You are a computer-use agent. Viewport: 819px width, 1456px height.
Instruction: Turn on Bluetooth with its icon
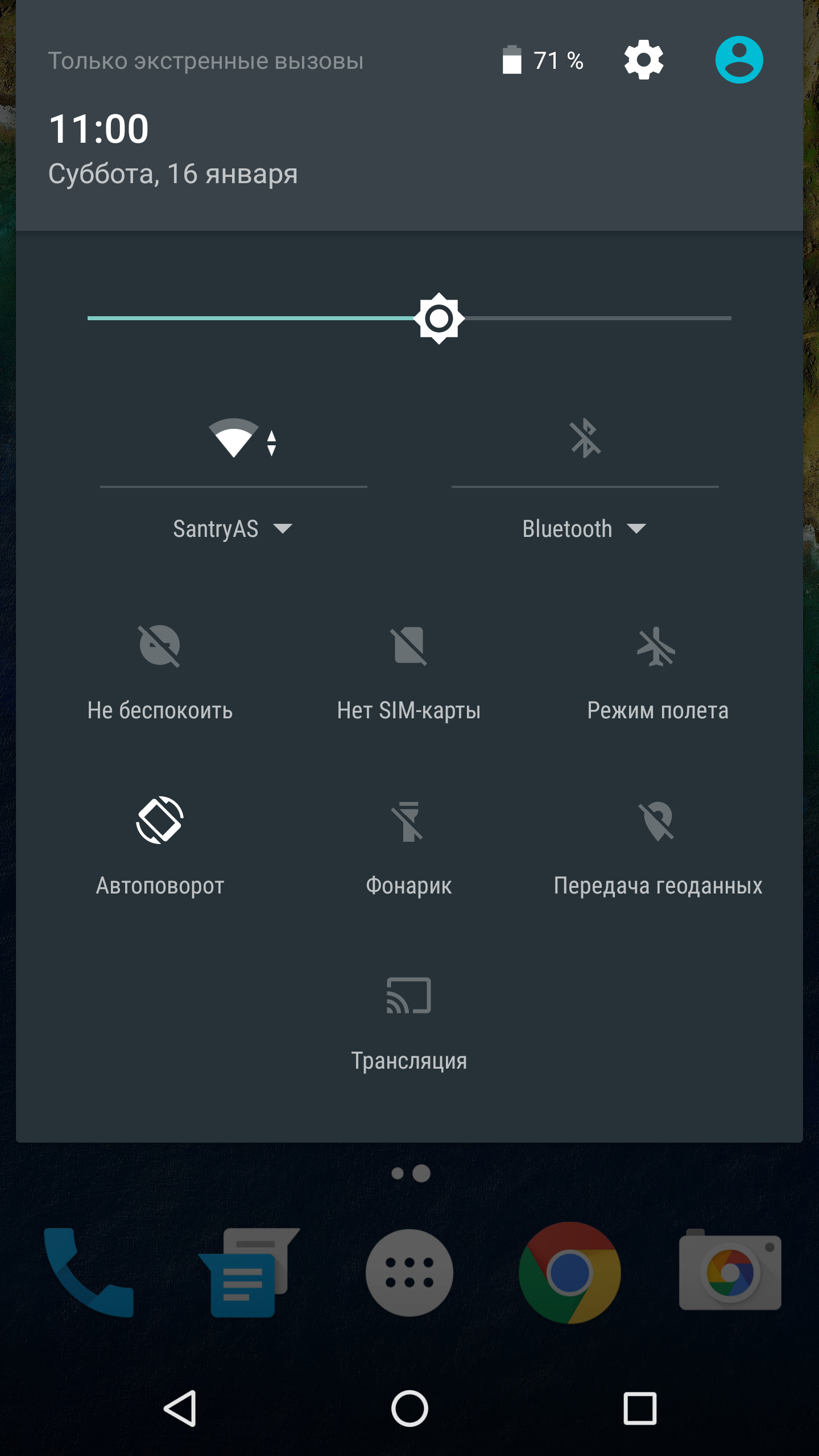click(x=585, y=438)
